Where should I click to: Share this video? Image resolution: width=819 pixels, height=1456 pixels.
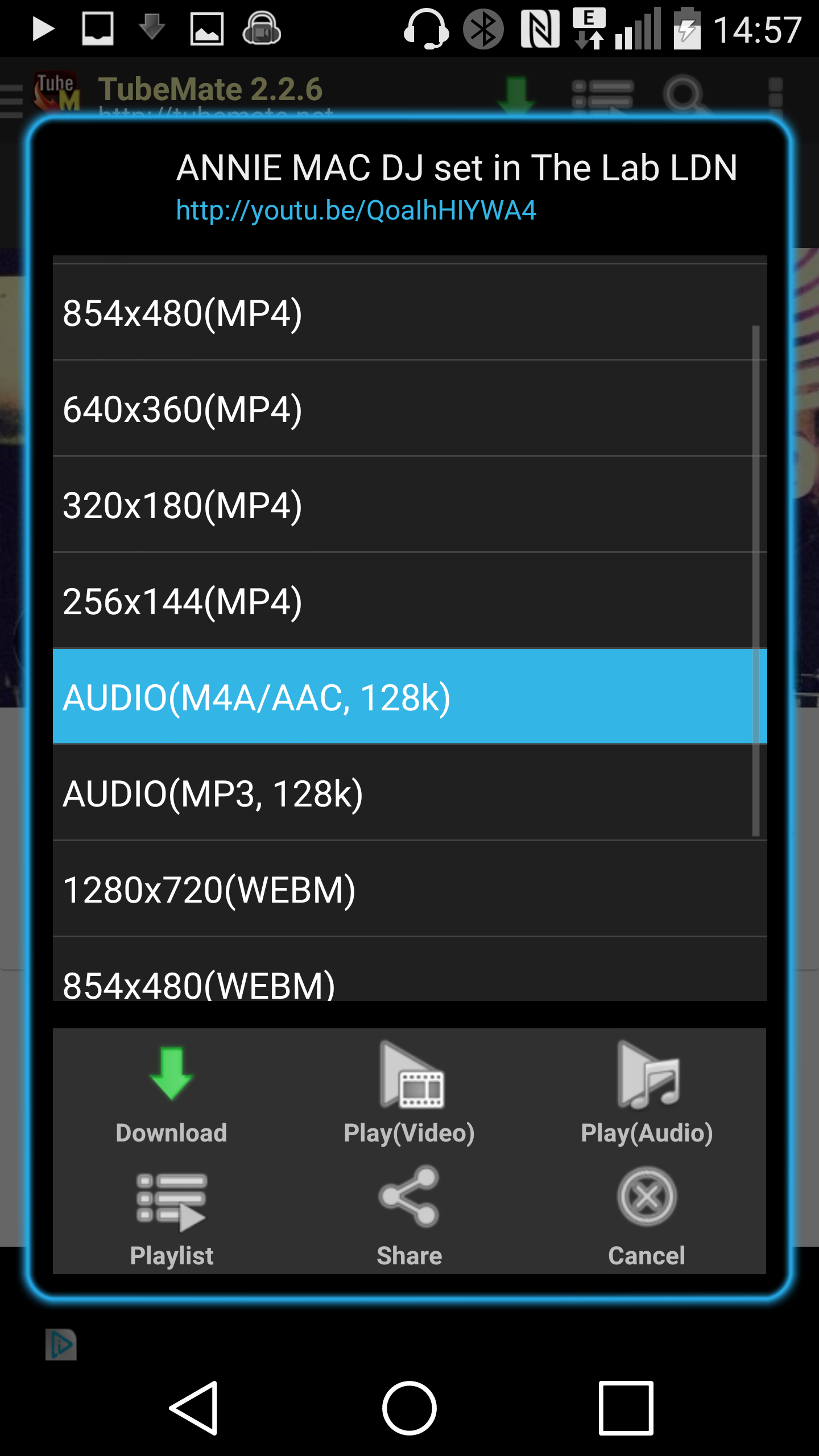(409, 1218)
